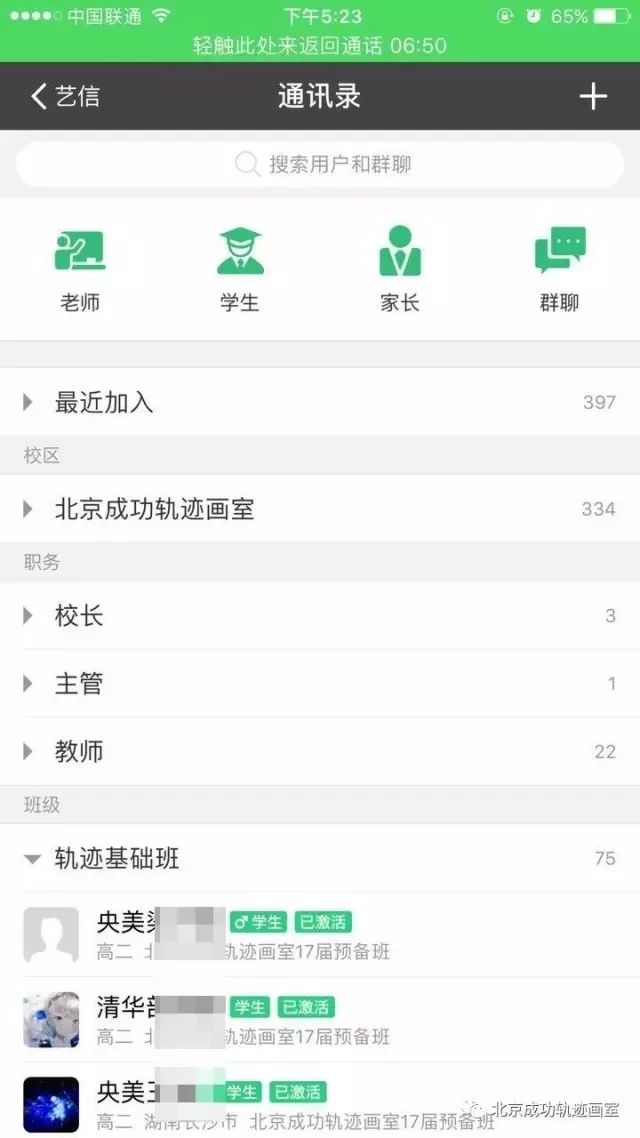Image resolution: width=640 pixels, height=1138 pixels.
Task: Open the contact starting with 清华
Action: (x=320, y=1019)
